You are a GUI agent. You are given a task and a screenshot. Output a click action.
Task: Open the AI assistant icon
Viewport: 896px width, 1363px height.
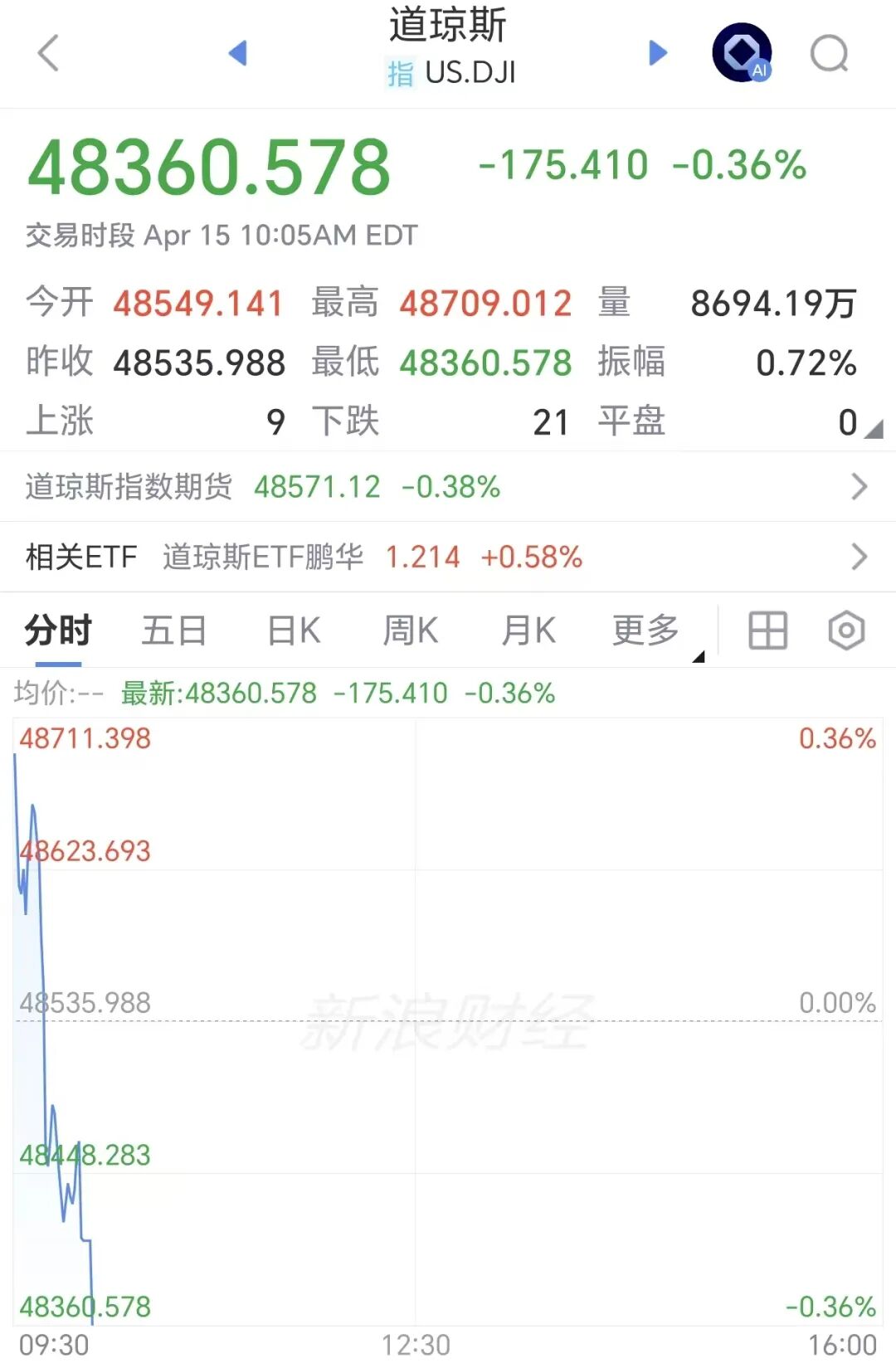coord(742,53)
